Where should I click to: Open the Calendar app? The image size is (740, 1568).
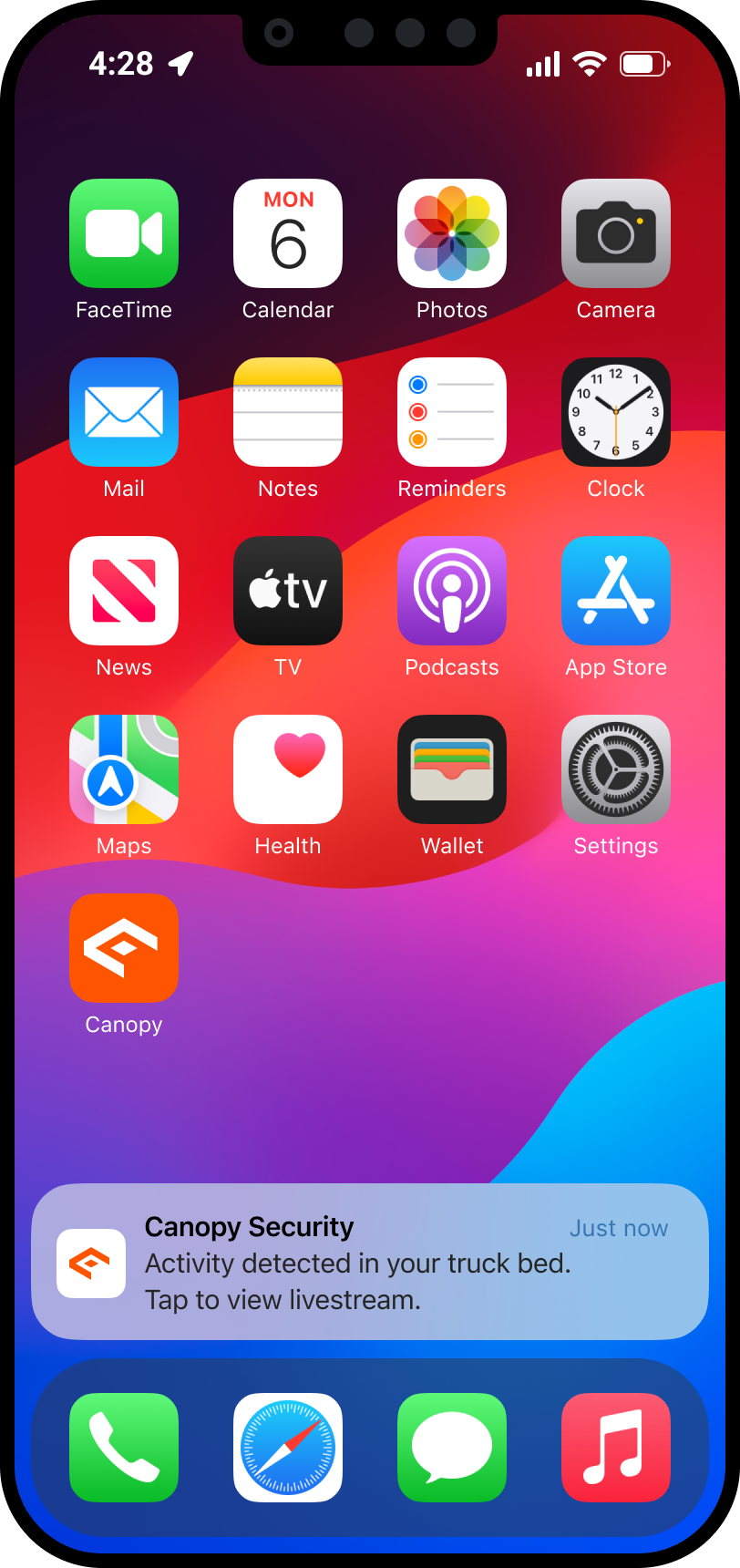(x=288, y=233)
